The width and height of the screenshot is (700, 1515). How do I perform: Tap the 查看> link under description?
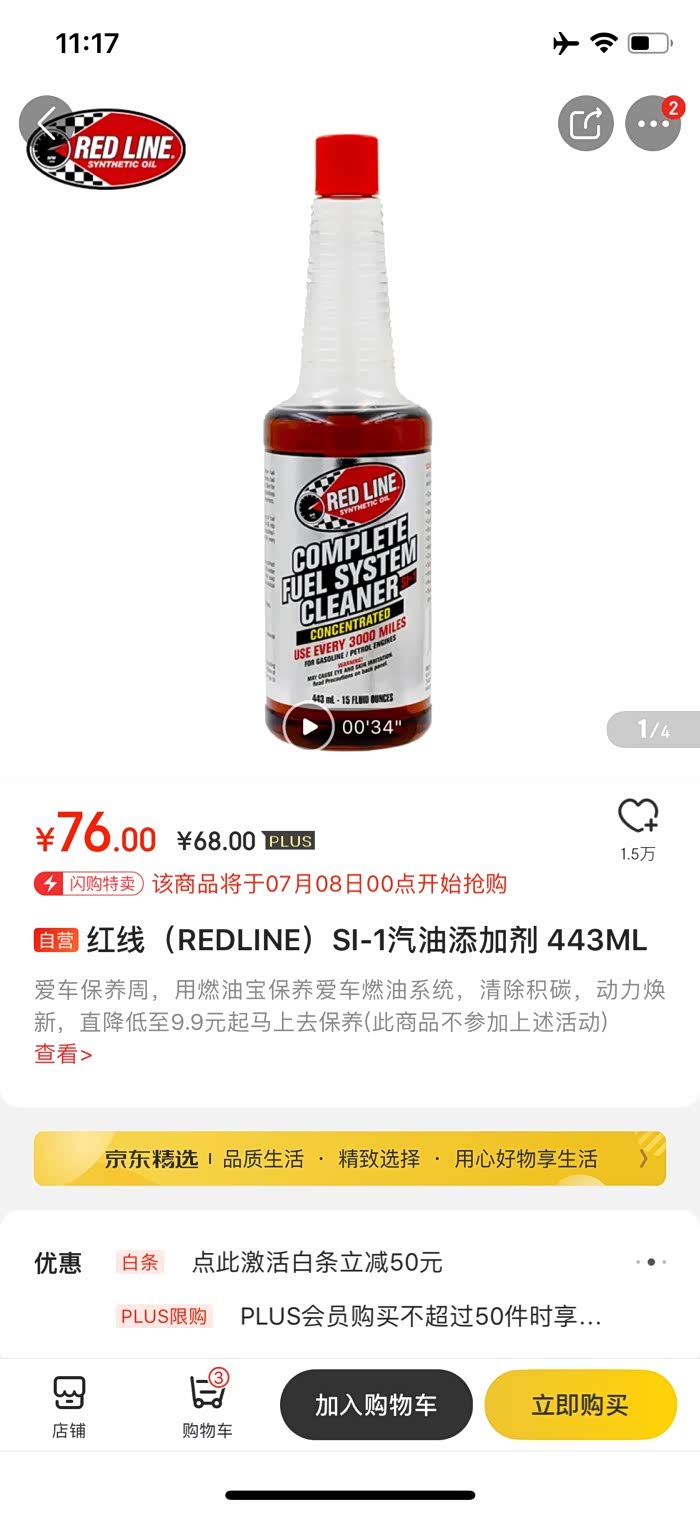(63, 1054)
